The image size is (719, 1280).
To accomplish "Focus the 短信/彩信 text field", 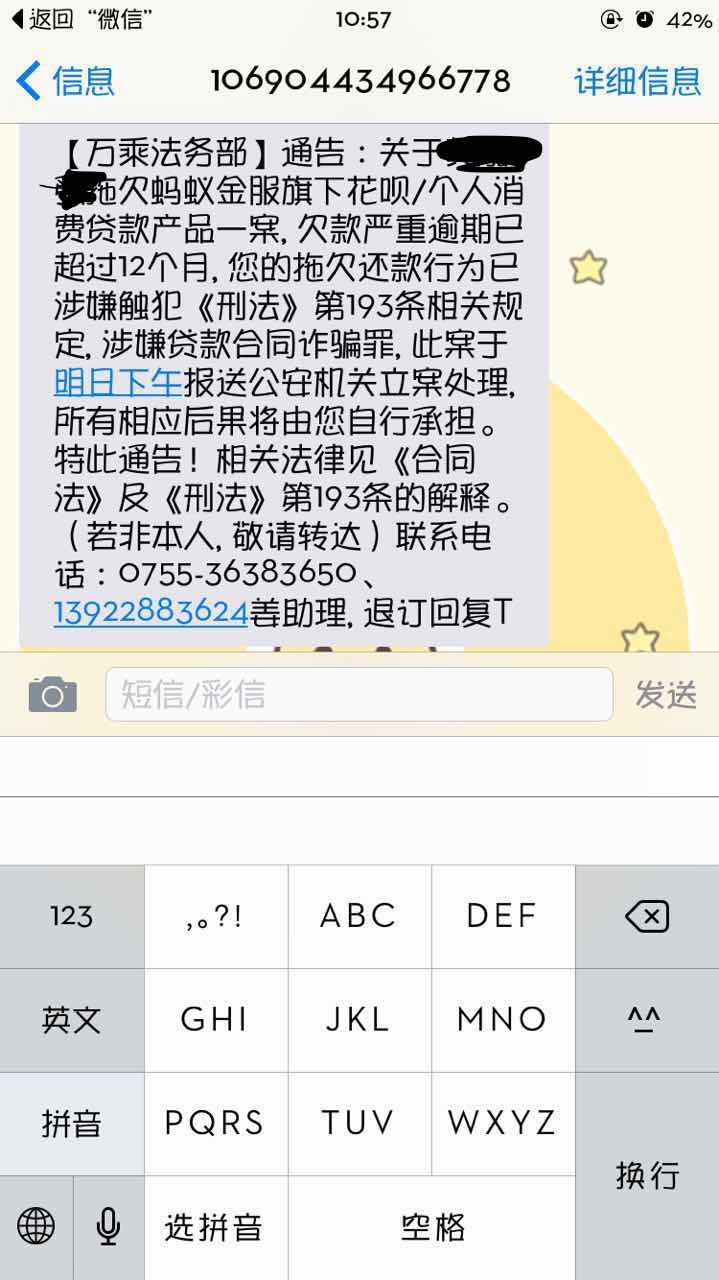I will (x=358, y=694).
